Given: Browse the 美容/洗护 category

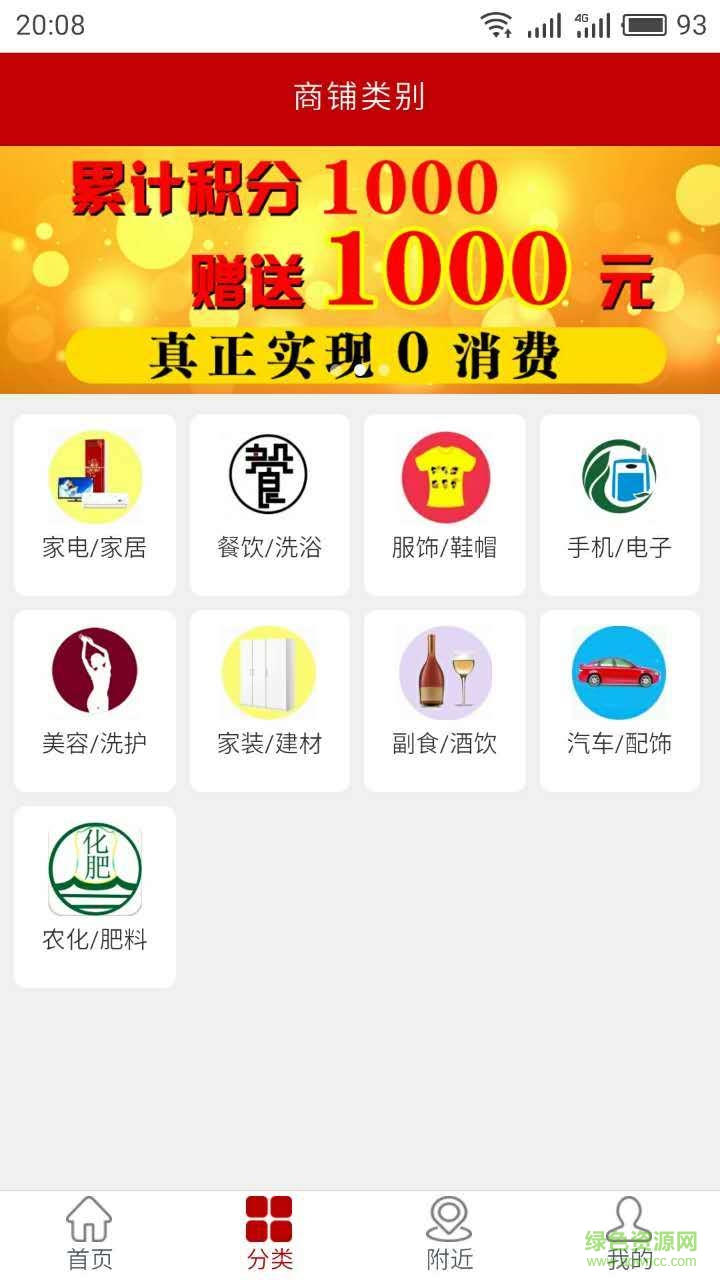Looking at the screenshot, I should (95, 700).
